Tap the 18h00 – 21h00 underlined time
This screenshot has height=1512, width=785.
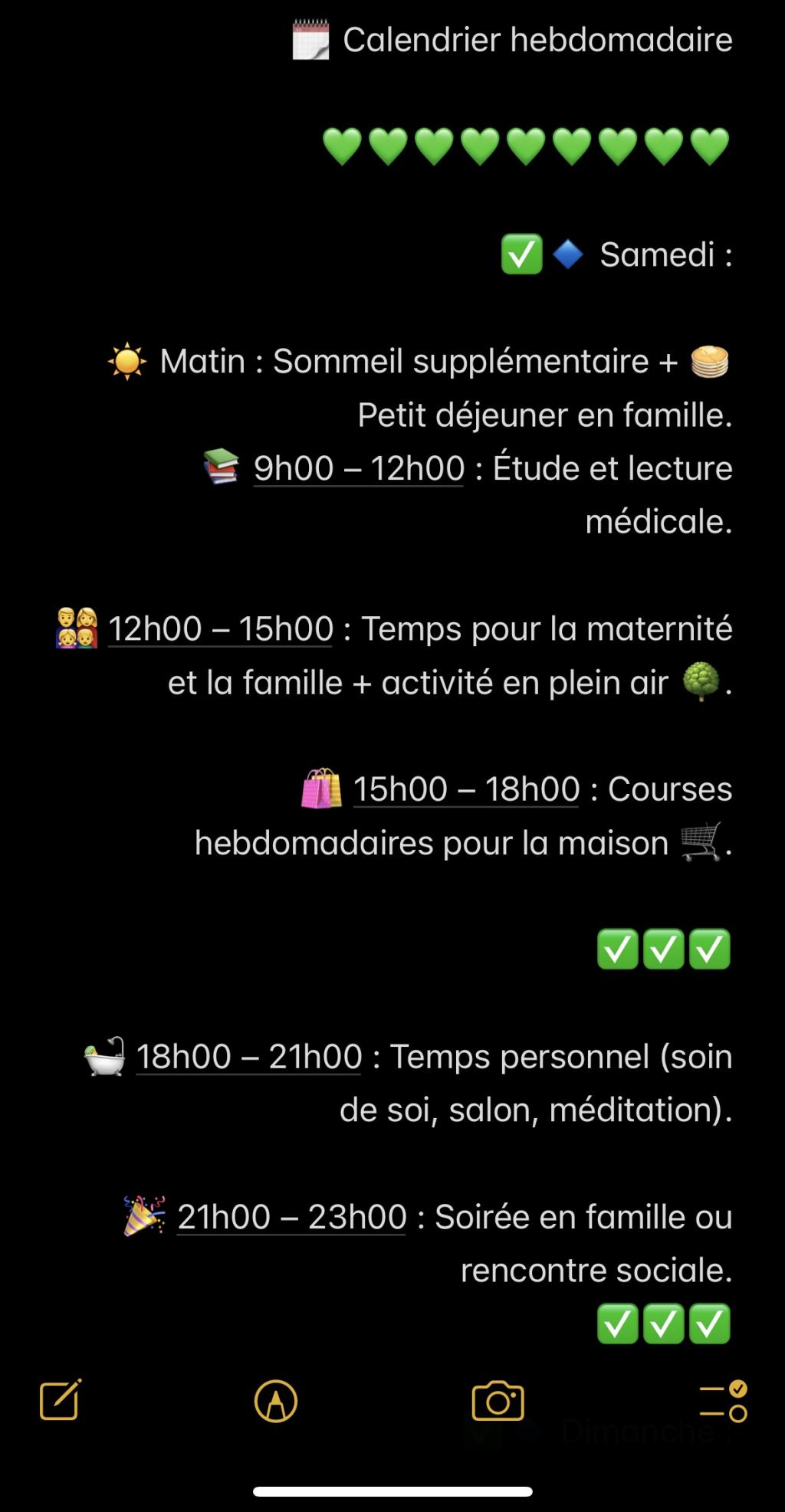point(249,1057)
